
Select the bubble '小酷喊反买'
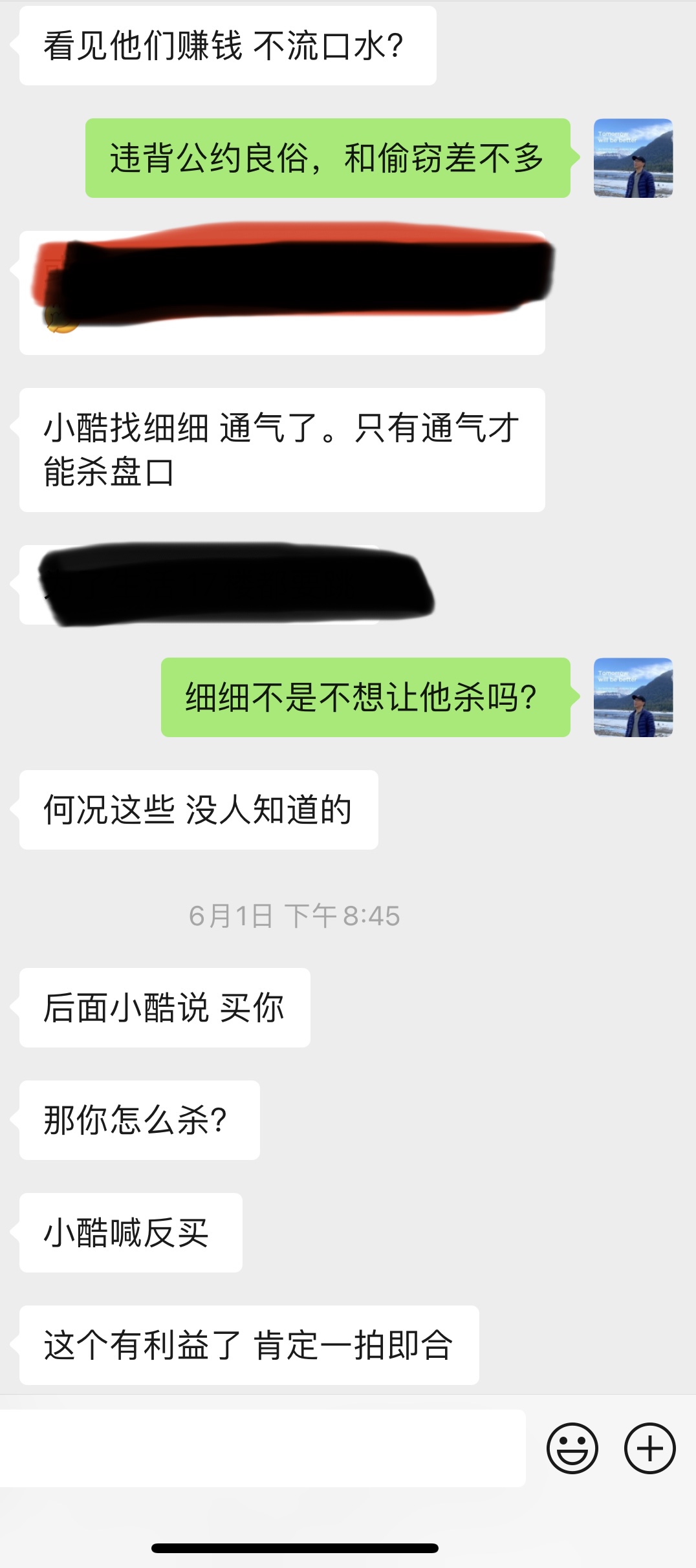click(x=129, y=1232)
